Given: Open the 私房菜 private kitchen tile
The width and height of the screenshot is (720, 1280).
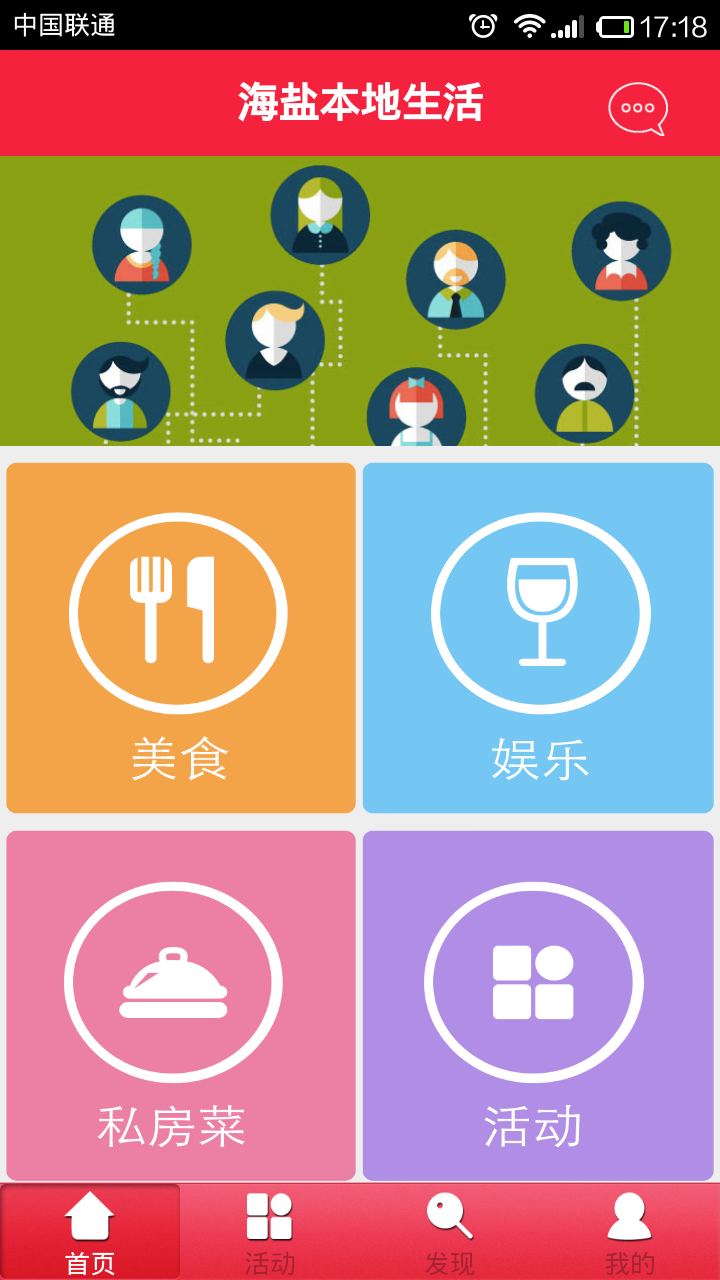Looking at the screenshot, I should click(181, 1006).
